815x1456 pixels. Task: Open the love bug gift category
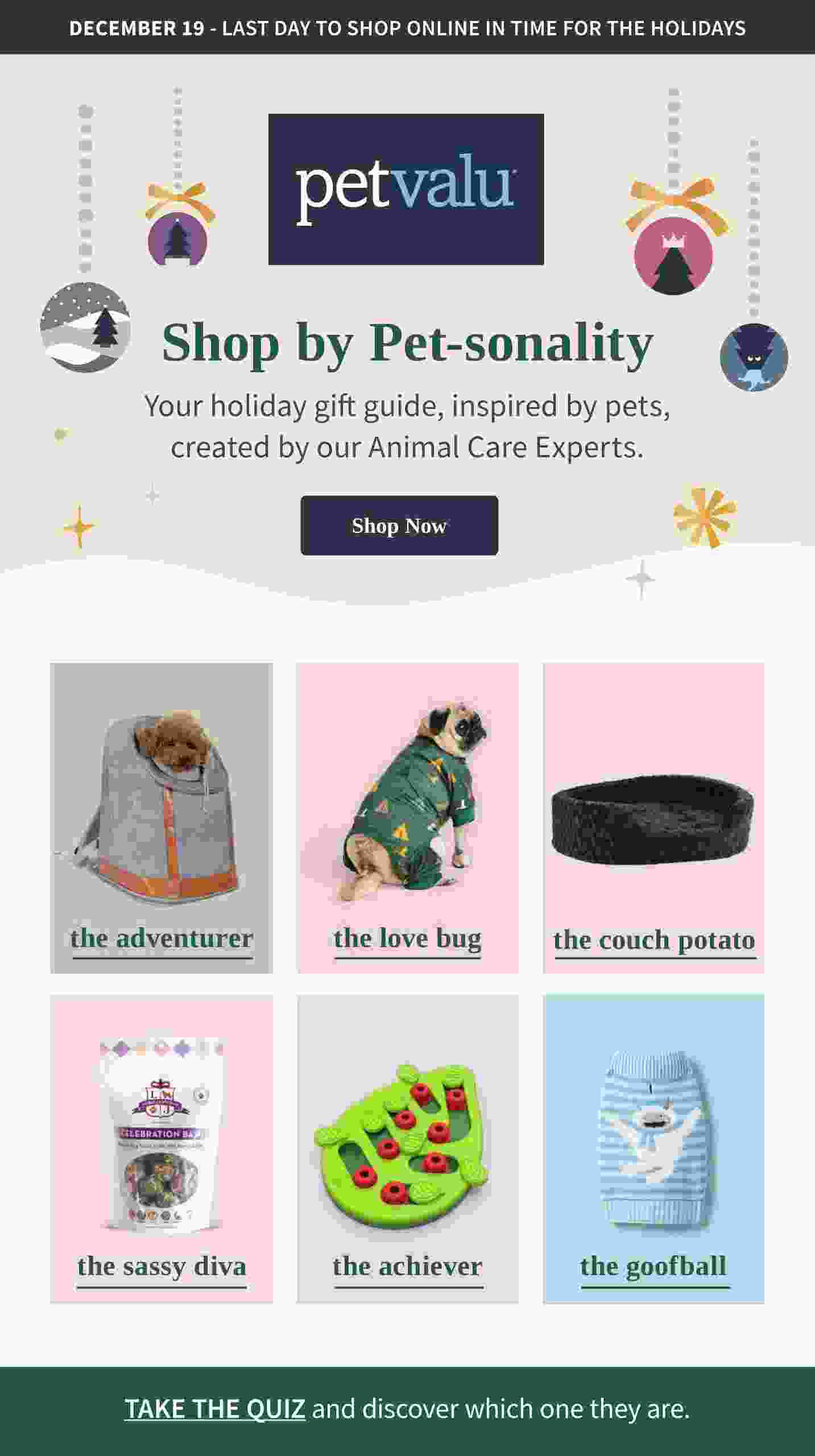pos(407,819)
